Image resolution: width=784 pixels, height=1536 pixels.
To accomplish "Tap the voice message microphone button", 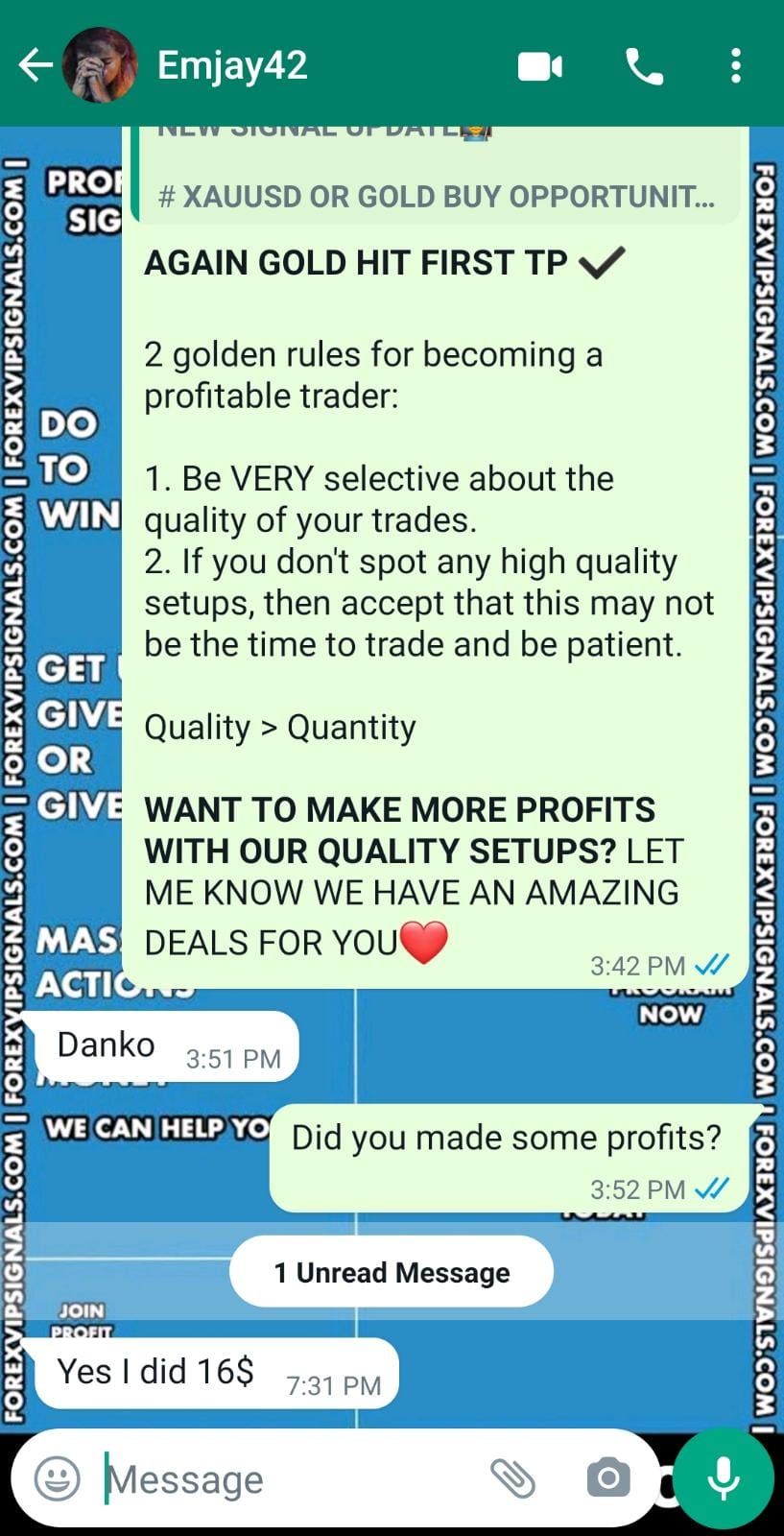I will click(724, 1478).
